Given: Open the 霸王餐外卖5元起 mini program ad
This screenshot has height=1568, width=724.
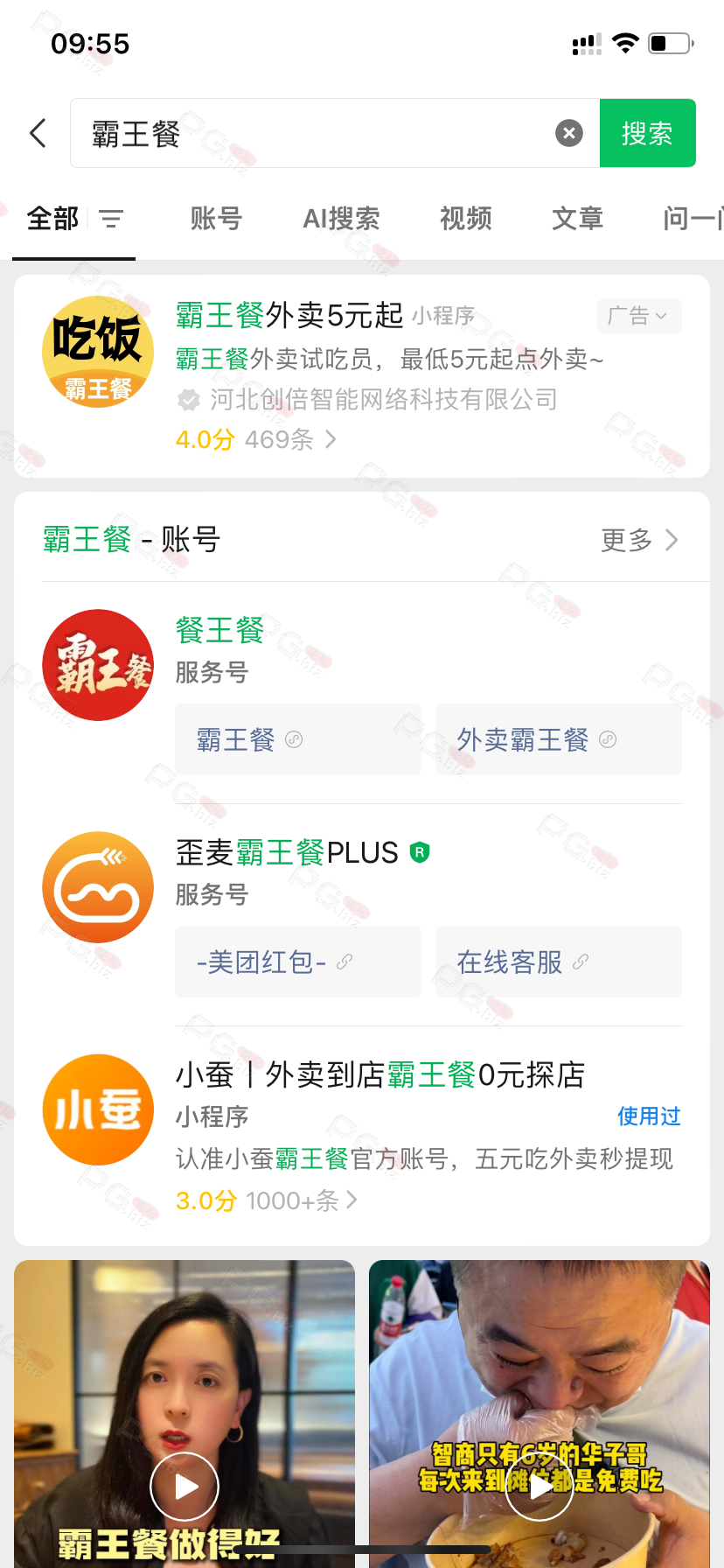Looking at the screenshot, I should coord(362,376).
